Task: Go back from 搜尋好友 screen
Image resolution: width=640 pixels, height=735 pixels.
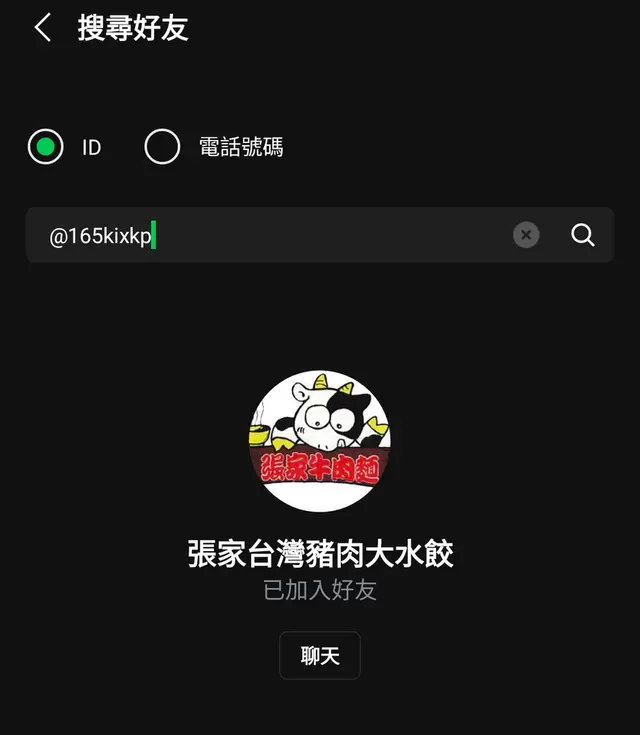Action: 42,28
